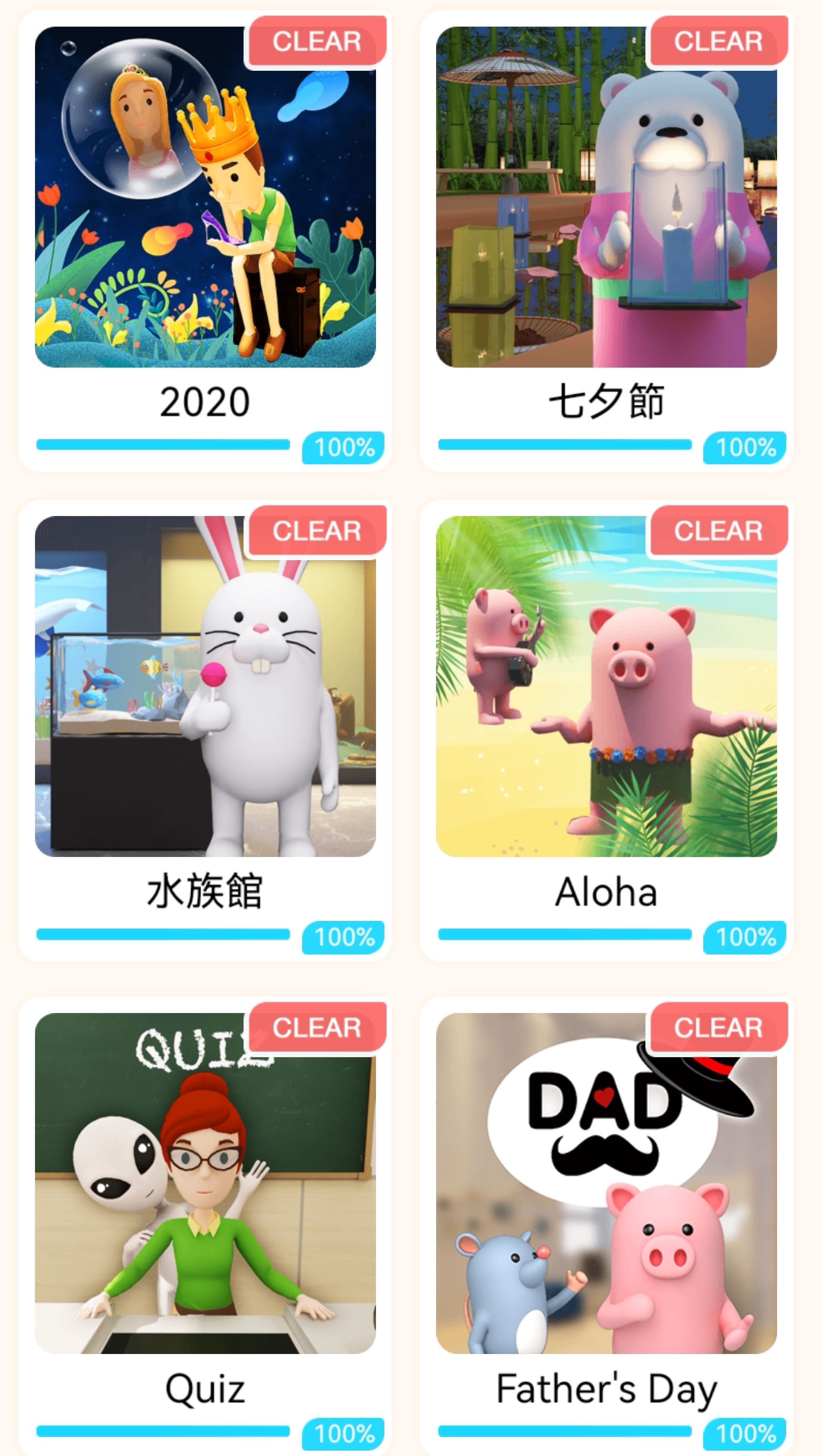822x1456 pixels.
Task: Open the 七夕節 level card
Action: (606, 241)
